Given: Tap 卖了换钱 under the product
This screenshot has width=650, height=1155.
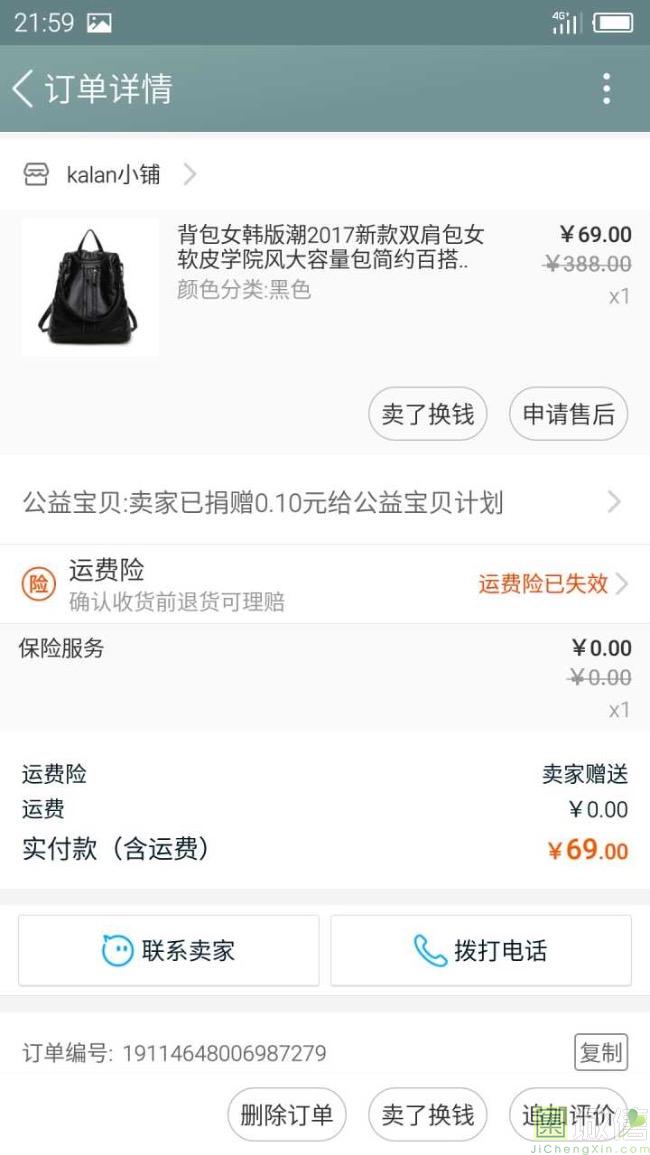Looking at the screenshot, I should [x=428, y=414].
